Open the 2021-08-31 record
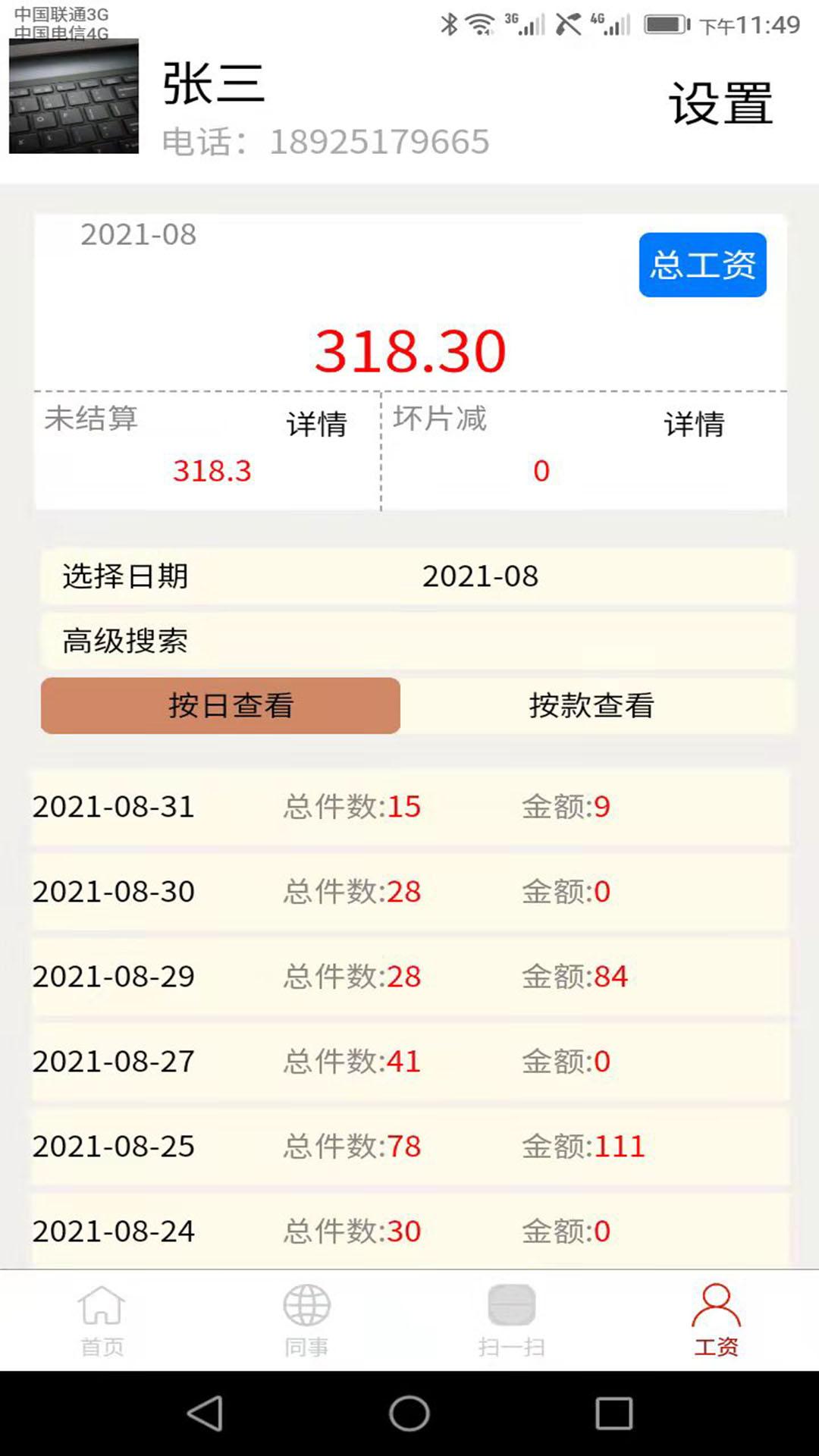 point(409,807)
